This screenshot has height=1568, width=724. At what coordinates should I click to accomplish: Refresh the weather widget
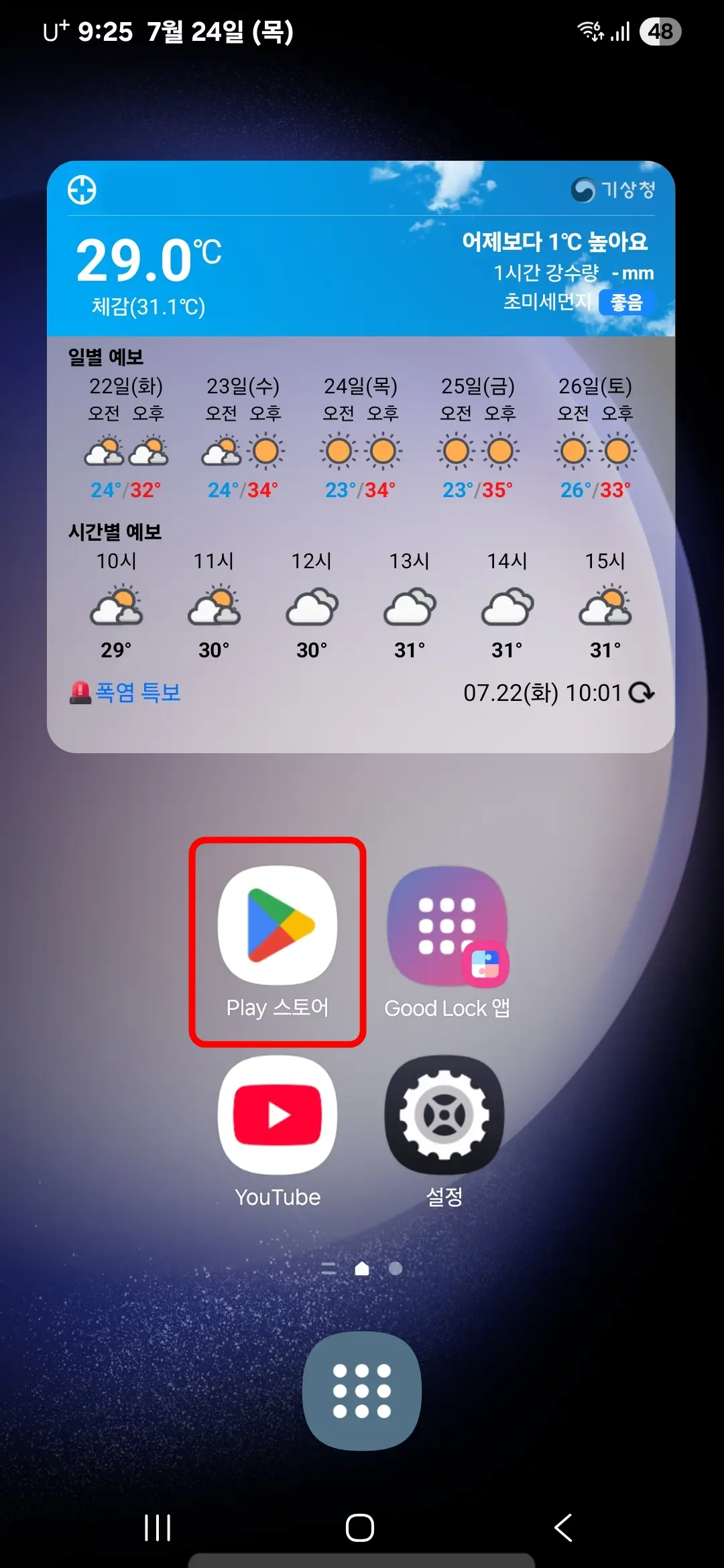(642, 694)
